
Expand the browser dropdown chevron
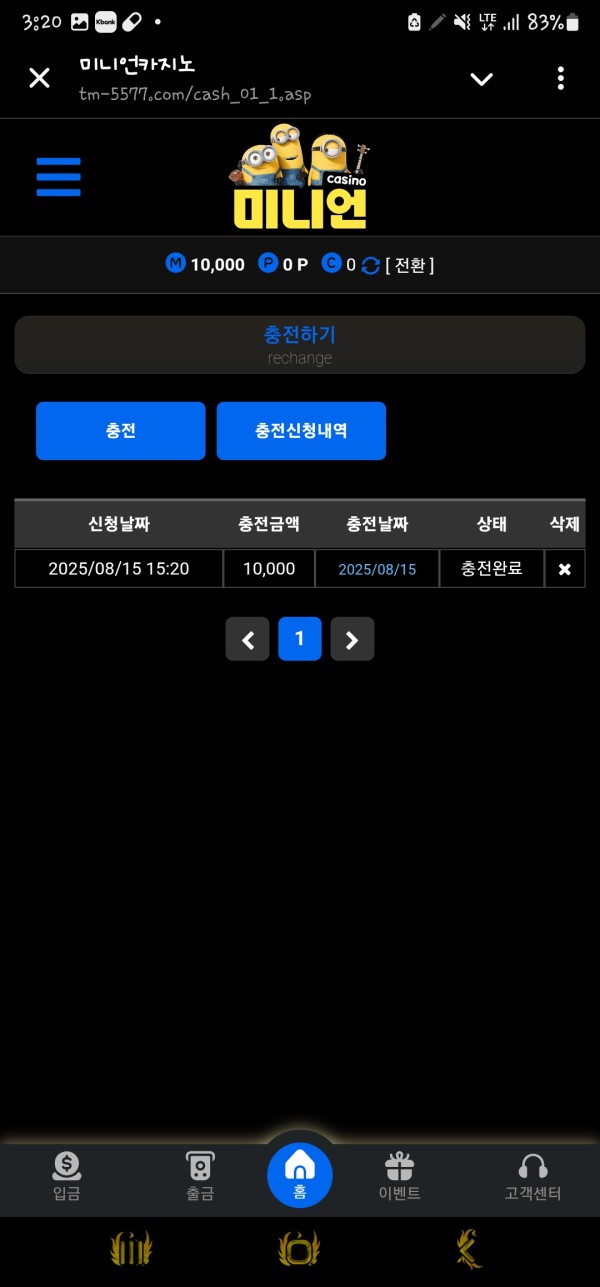pos(481,79)
